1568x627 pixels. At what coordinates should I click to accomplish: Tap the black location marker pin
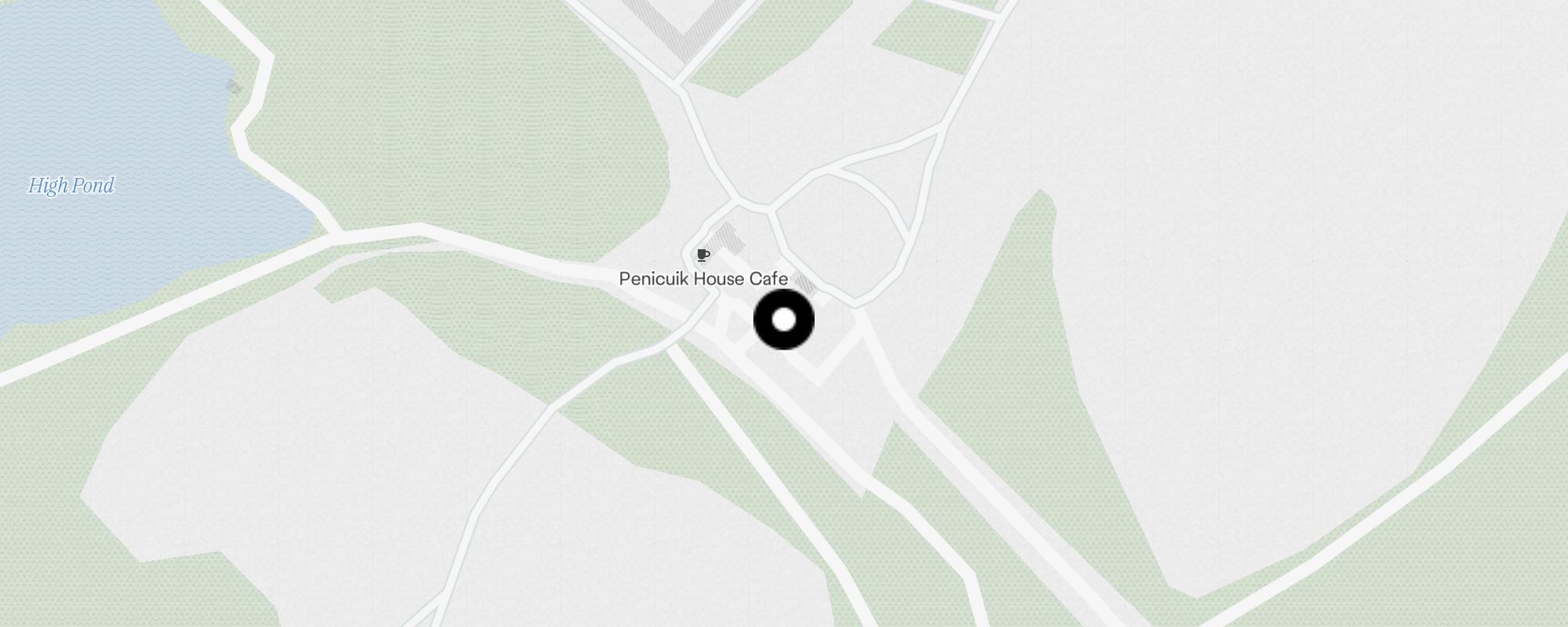coord(784,320)
